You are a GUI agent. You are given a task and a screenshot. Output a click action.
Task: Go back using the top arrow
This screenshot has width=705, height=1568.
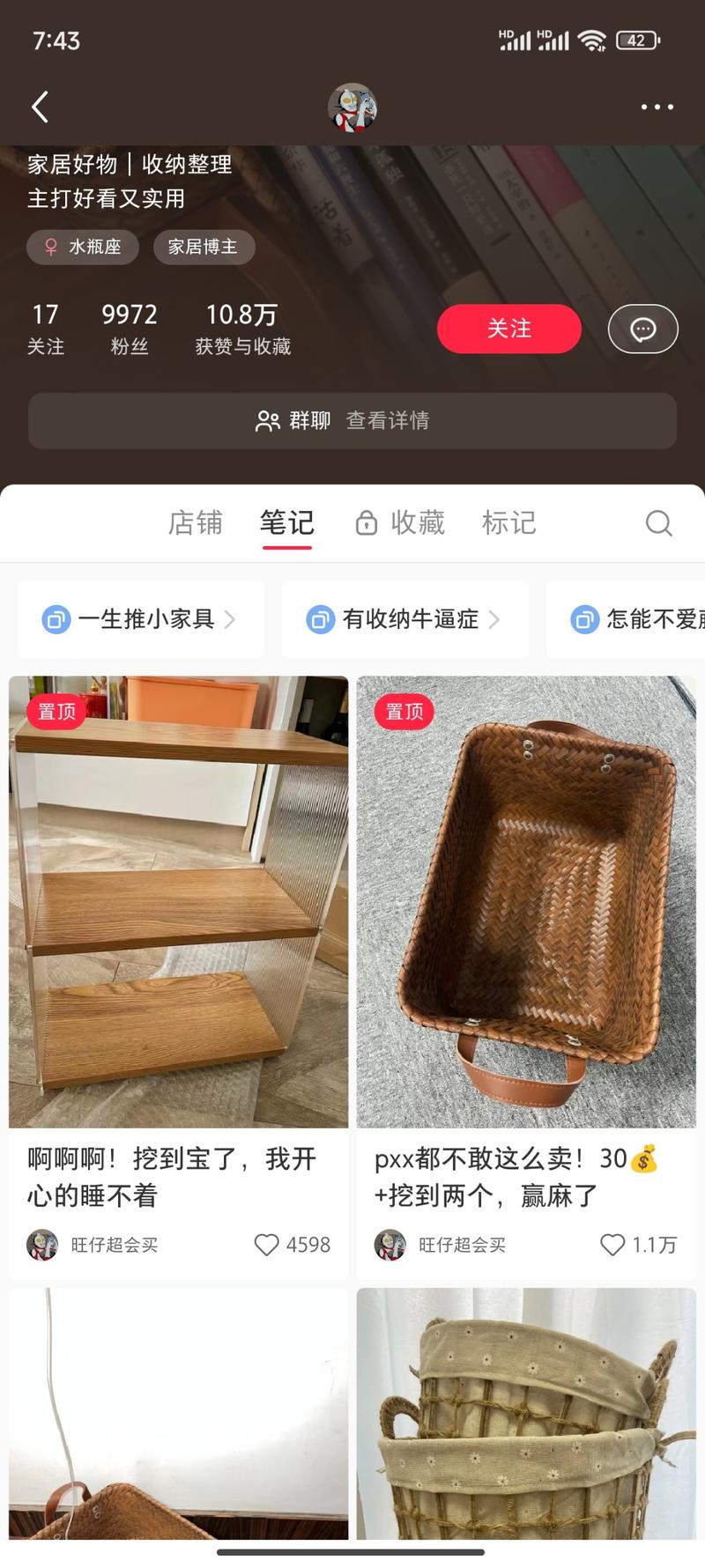(x=40, y=107)
